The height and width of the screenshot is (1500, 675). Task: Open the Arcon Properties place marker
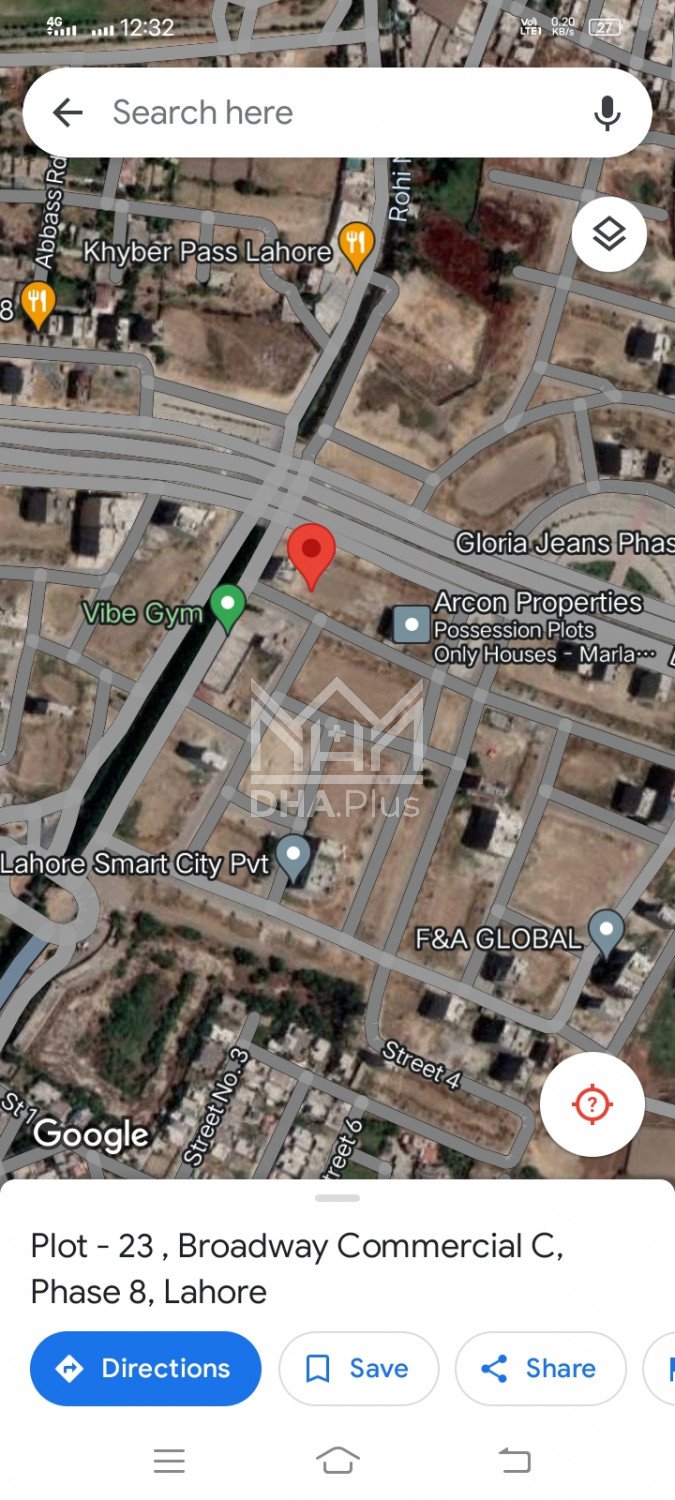point(411,625)
